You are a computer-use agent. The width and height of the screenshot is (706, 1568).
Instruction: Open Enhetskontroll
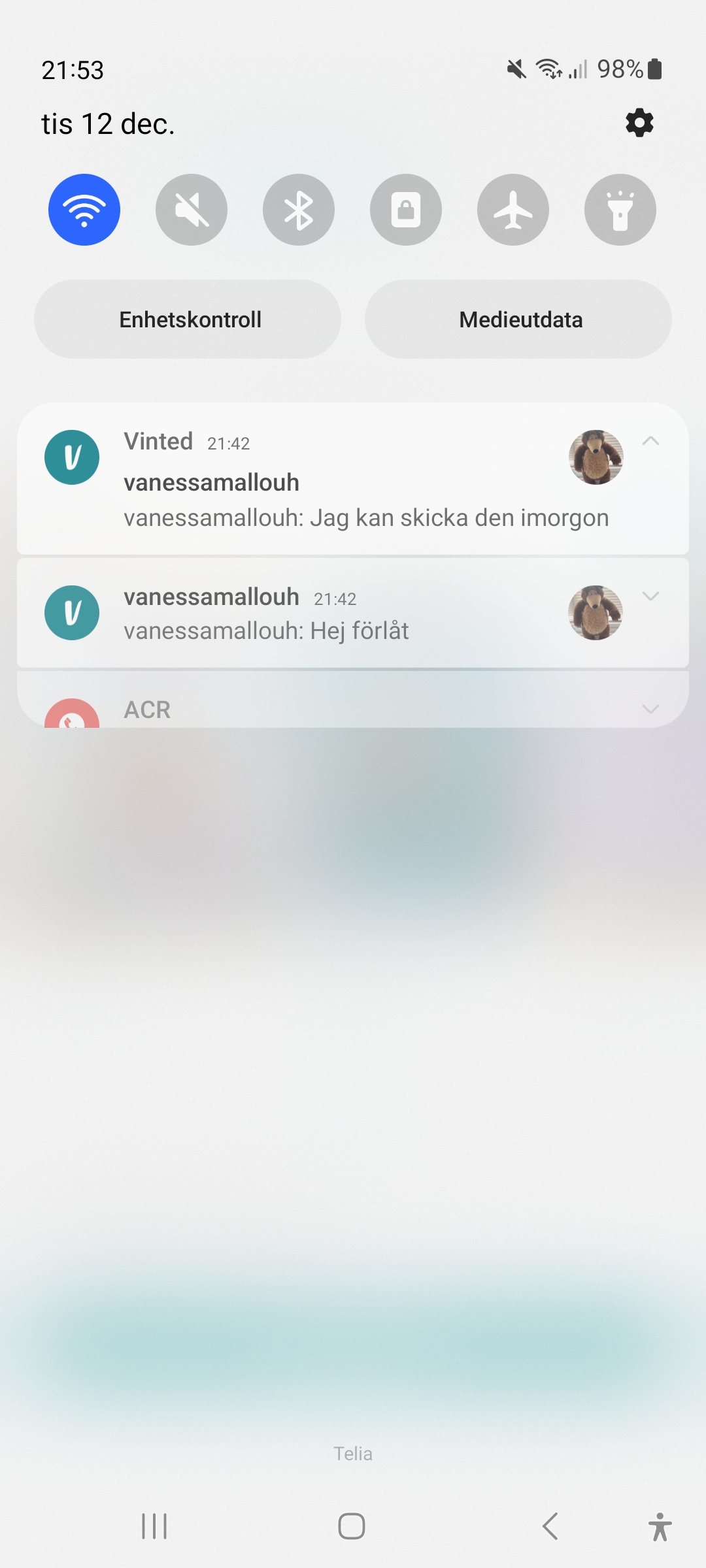(x=188, y=319)
